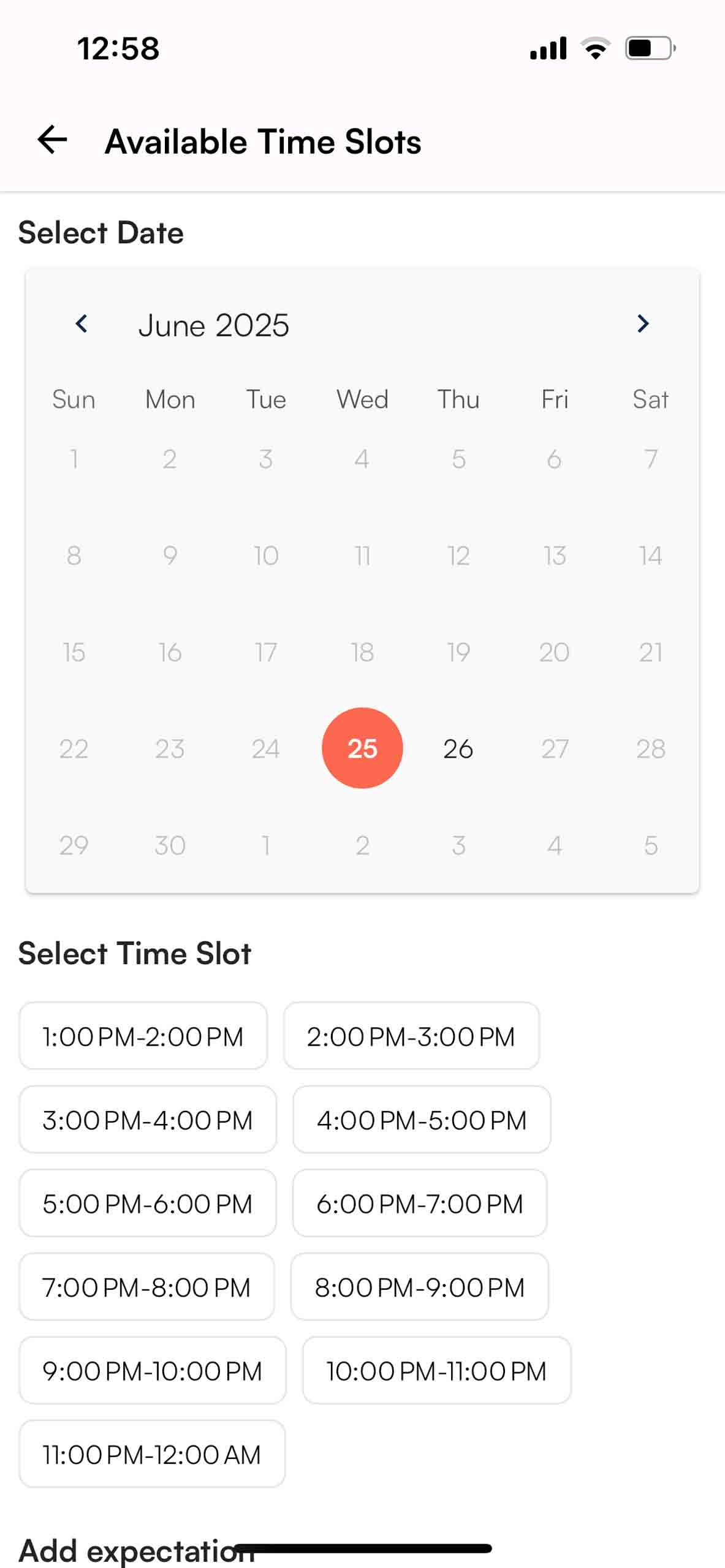This screenshot has width=725, height=1568.
Task: Choose the 8:00 PM-9:00 PM slot
Action: click(420, 1287)
